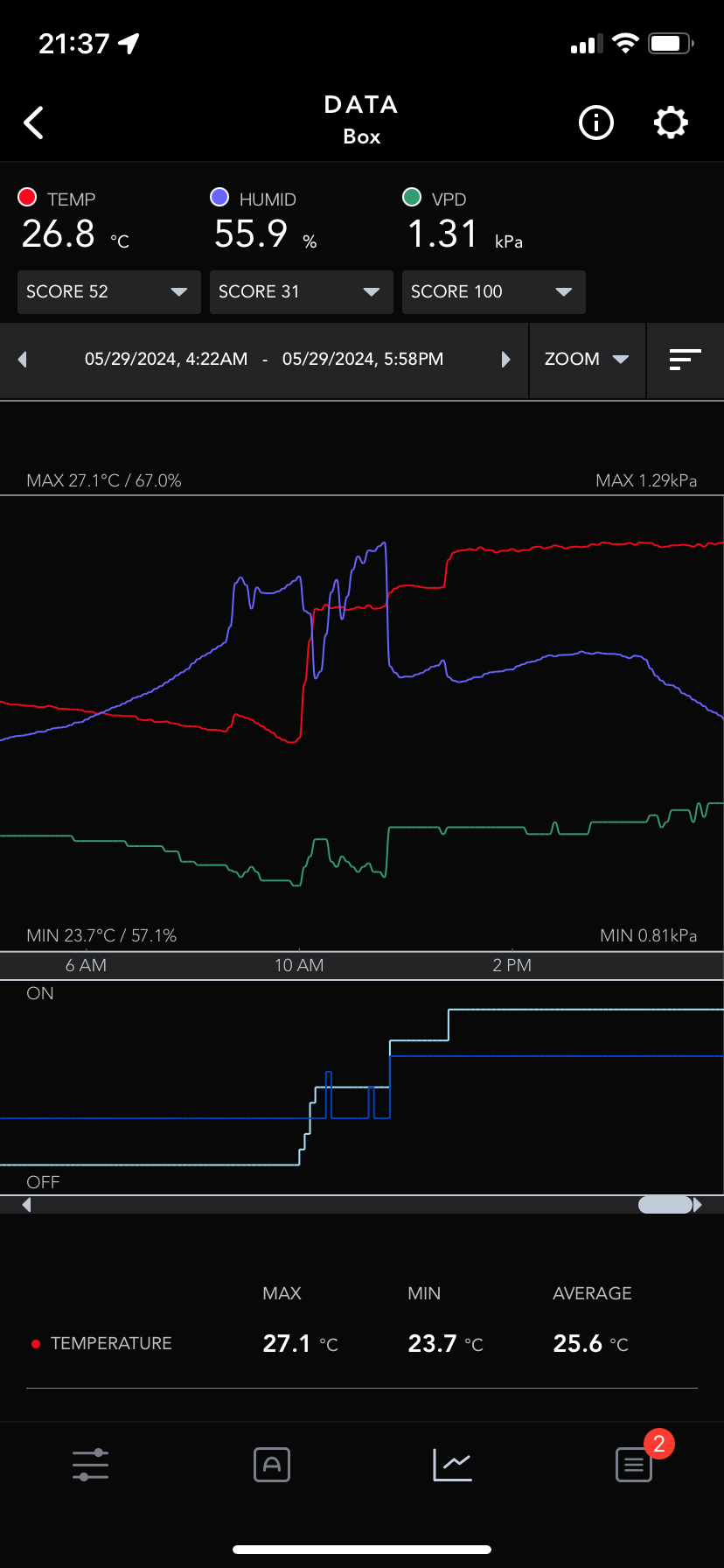The width and height of the screenshot is (724, 1568).
Task: Switch to the controls sliders tab
Action: (91, 1464)
